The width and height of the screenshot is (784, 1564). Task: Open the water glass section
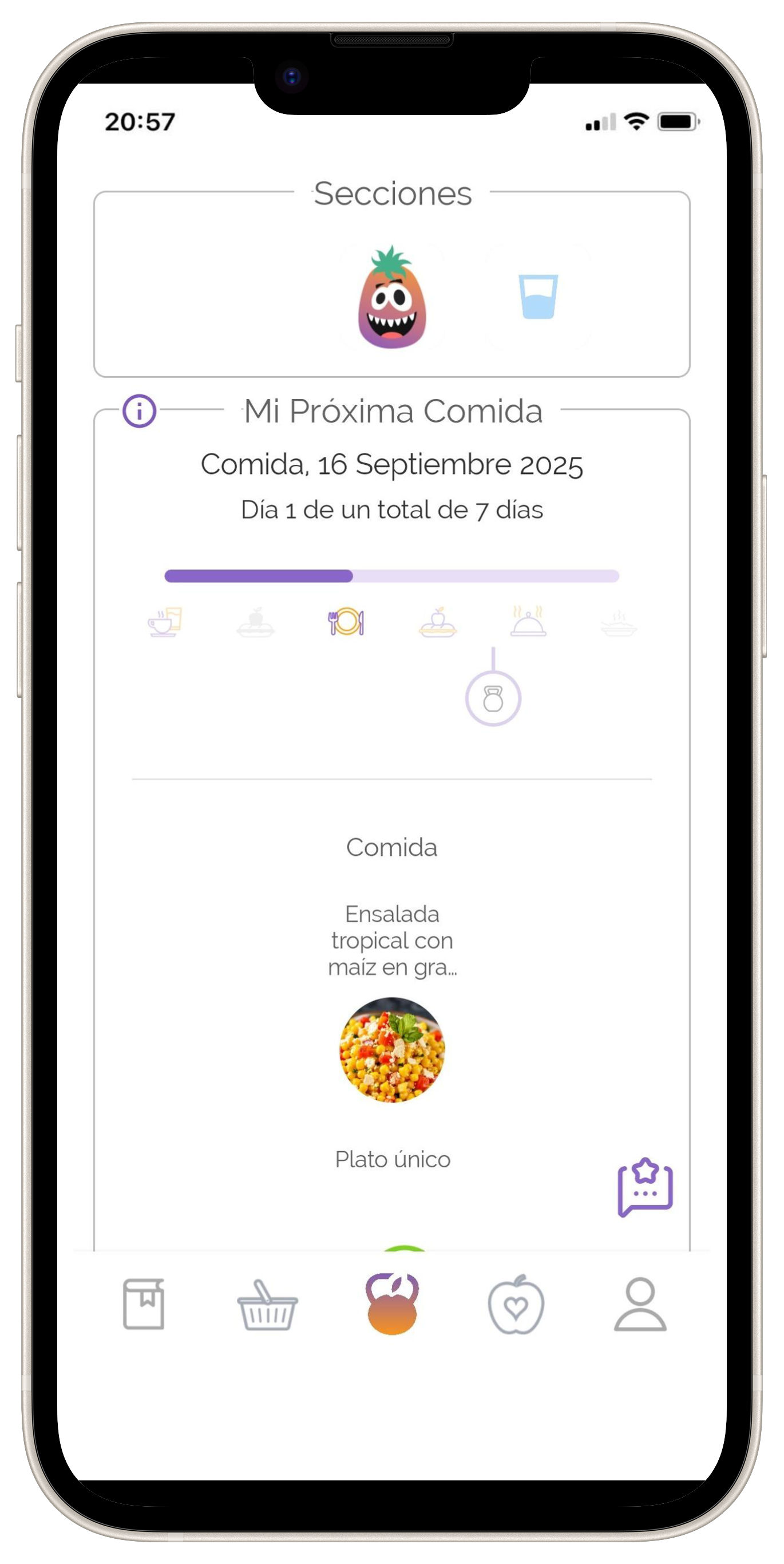(537, 297)
